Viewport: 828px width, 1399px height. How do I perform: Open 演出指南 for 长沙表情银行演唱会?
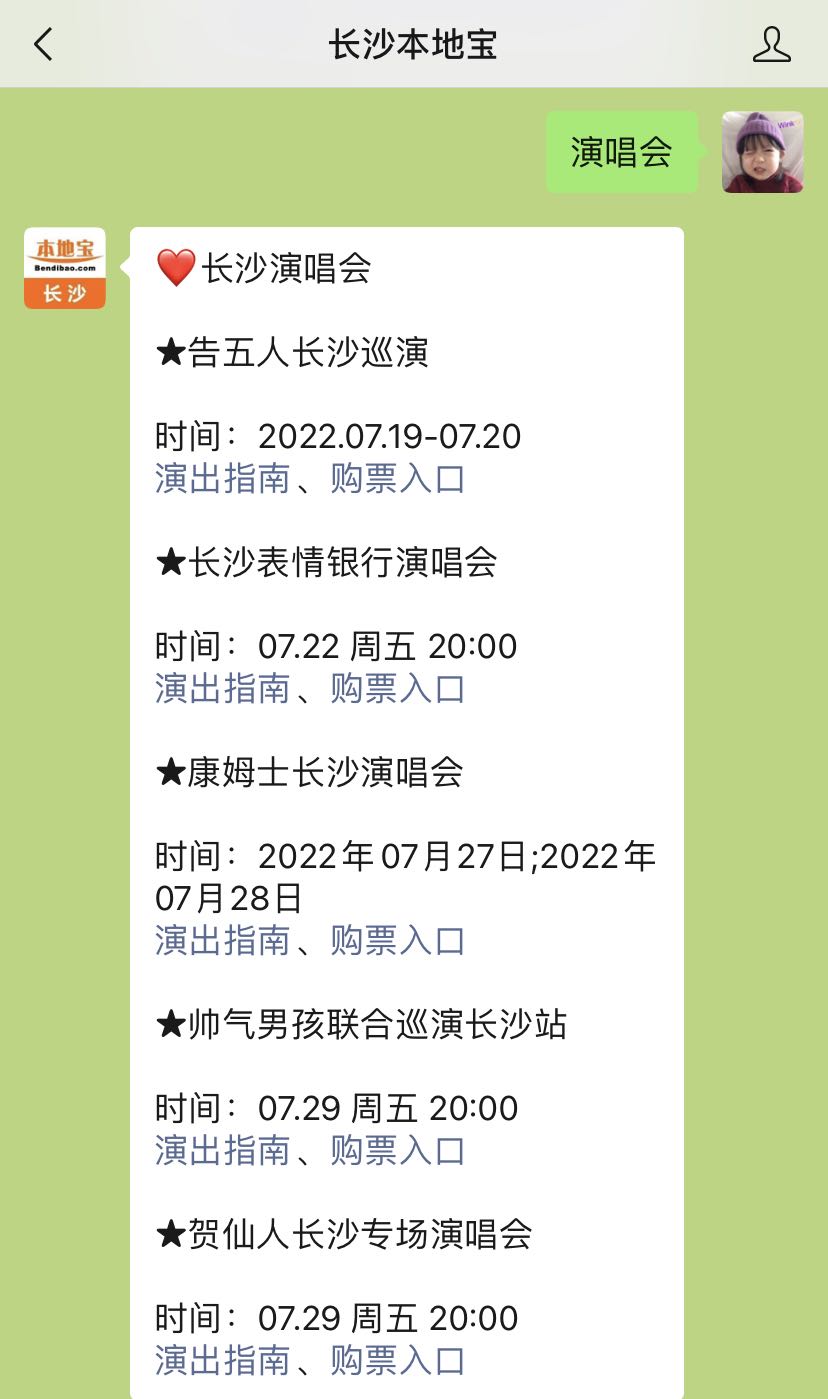point(222,689)
